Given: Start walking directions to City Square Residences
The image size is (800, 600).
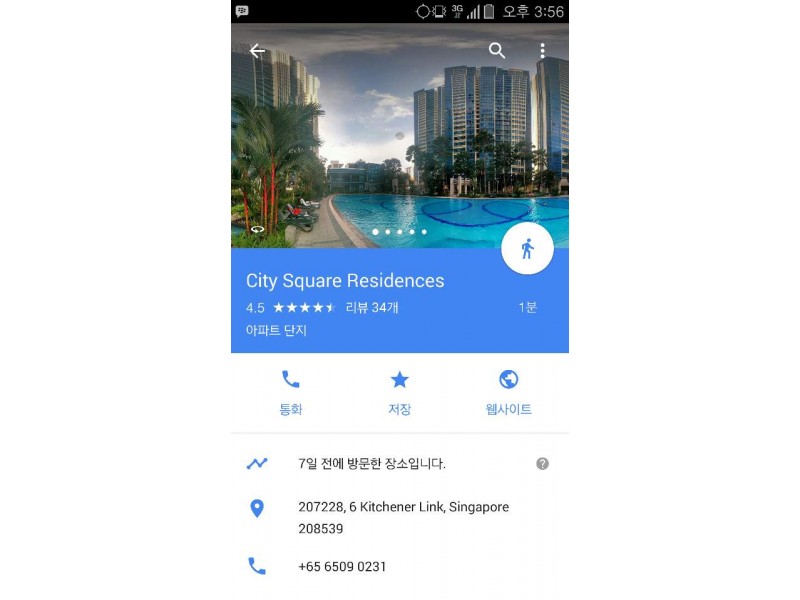Looking at the screenshot, I should [527, 248].
